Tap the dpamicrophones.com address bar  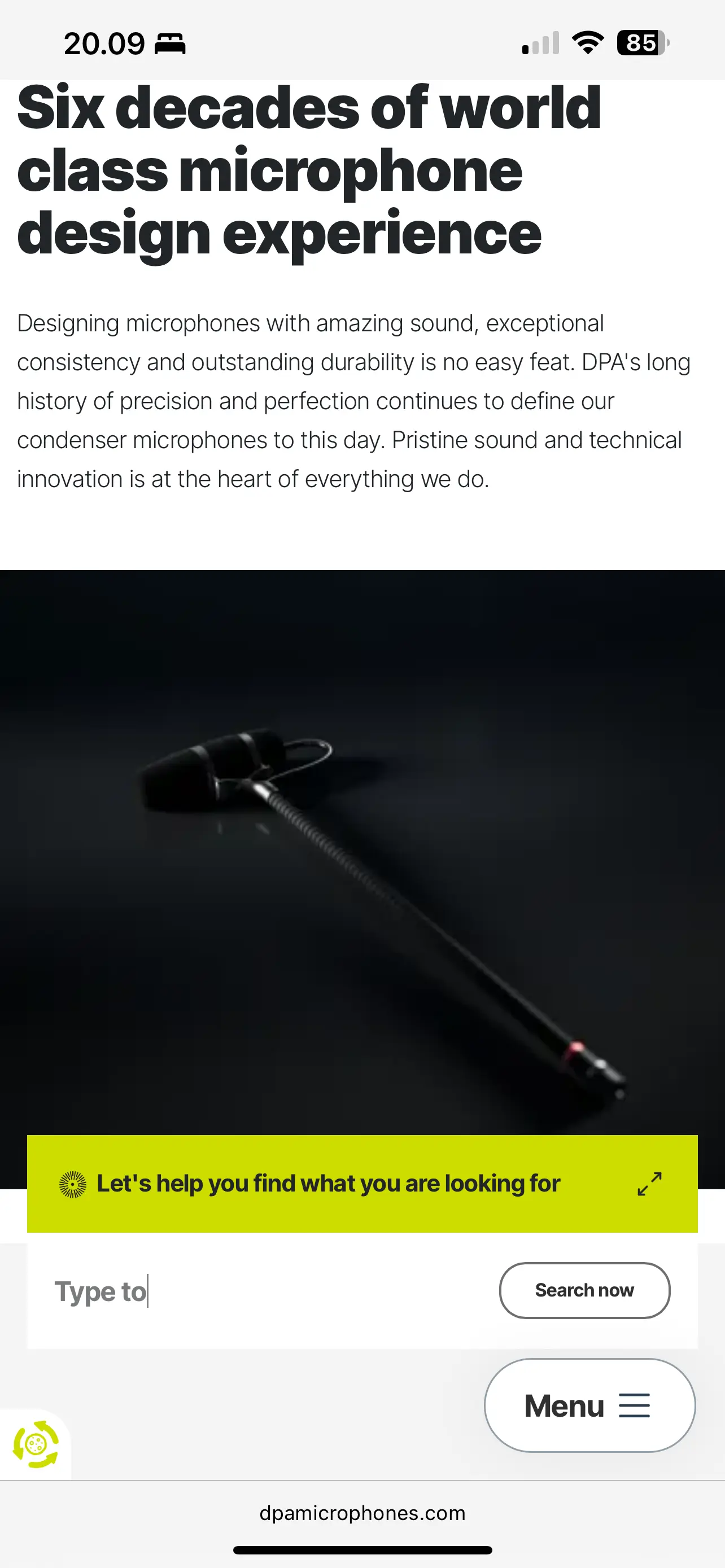coord(362,1513)
